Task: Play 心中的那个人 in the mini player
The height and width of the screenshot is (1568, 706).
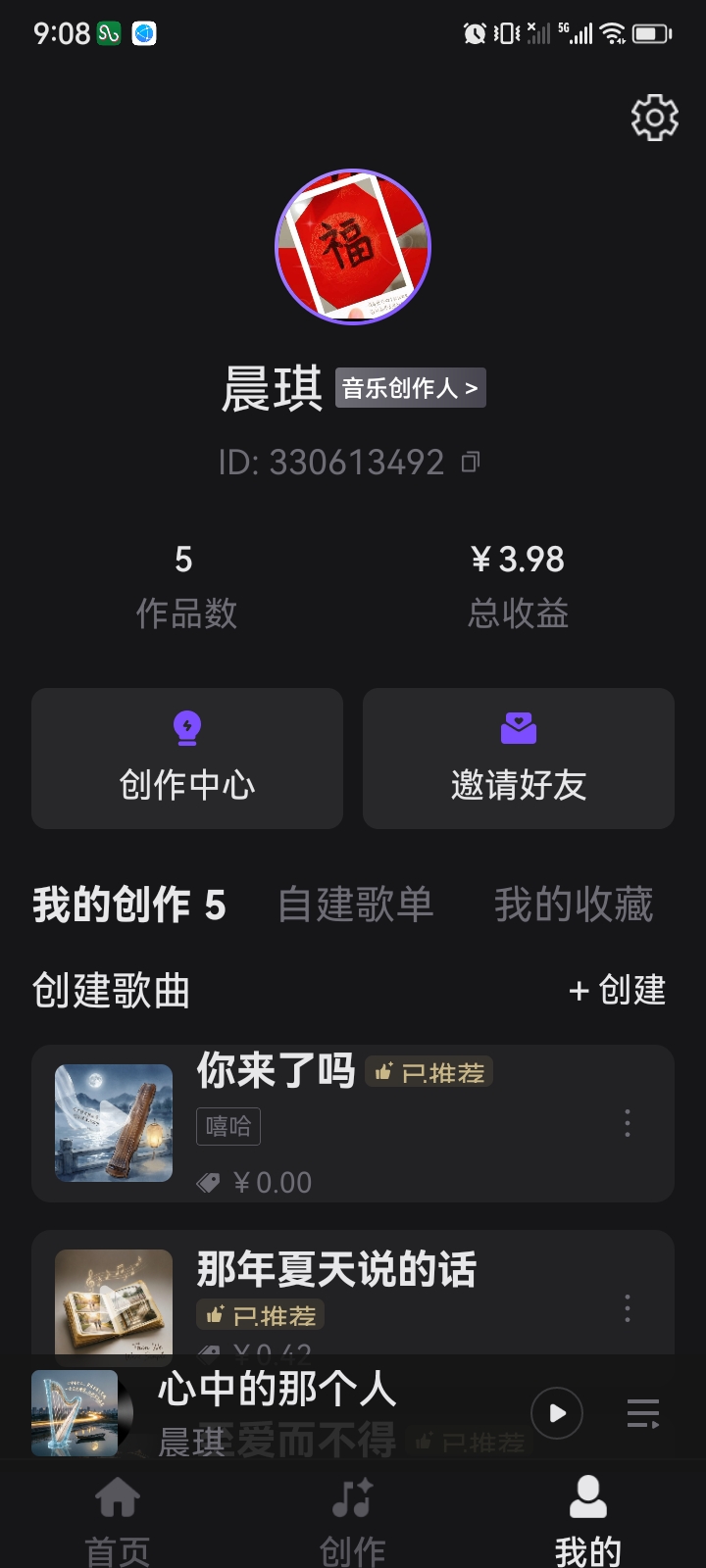Action: pyautogui.click(x=557, y=1413)
